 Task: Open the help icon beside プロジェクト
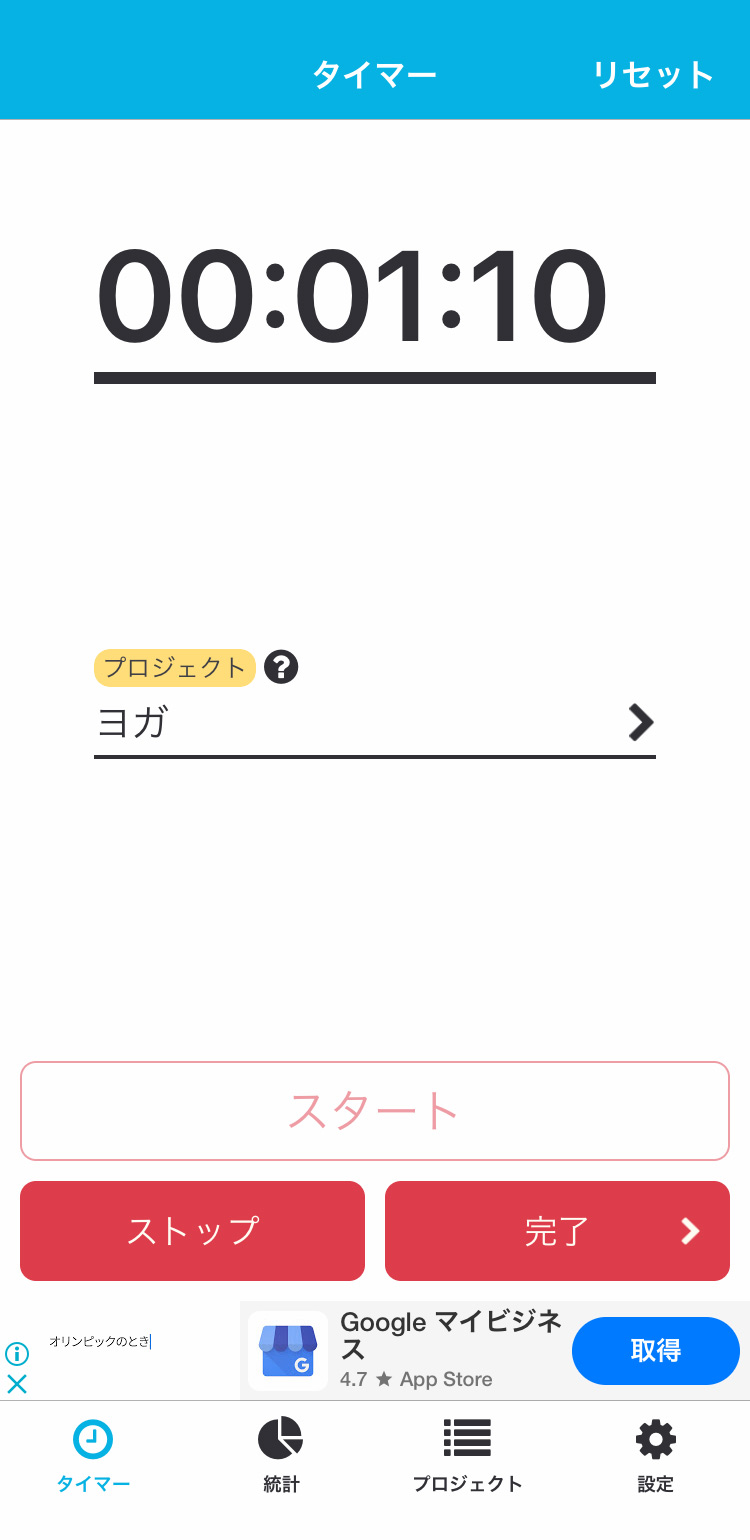click(282, 667)
